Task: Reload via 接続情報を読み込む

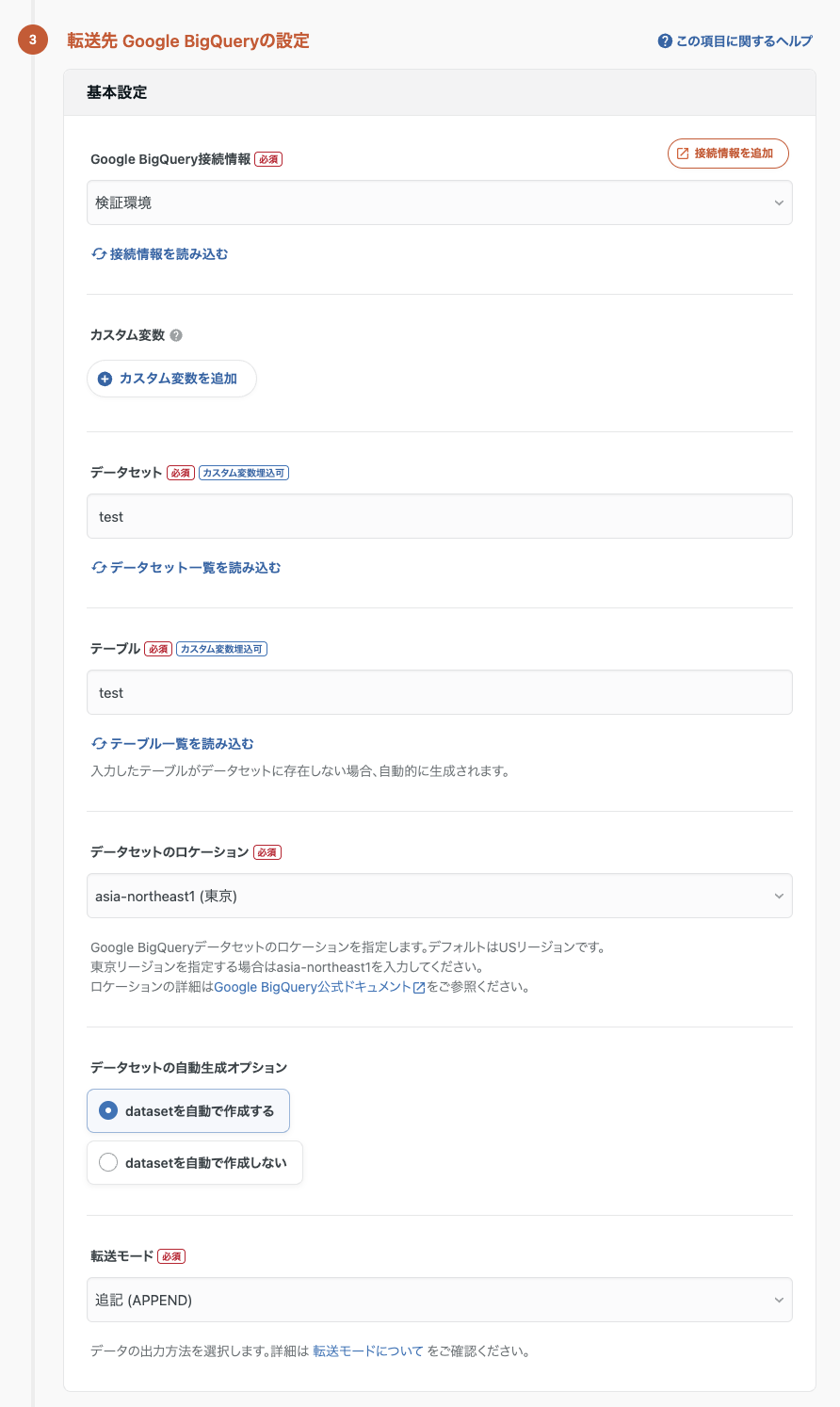Action: tap(160, 254)
